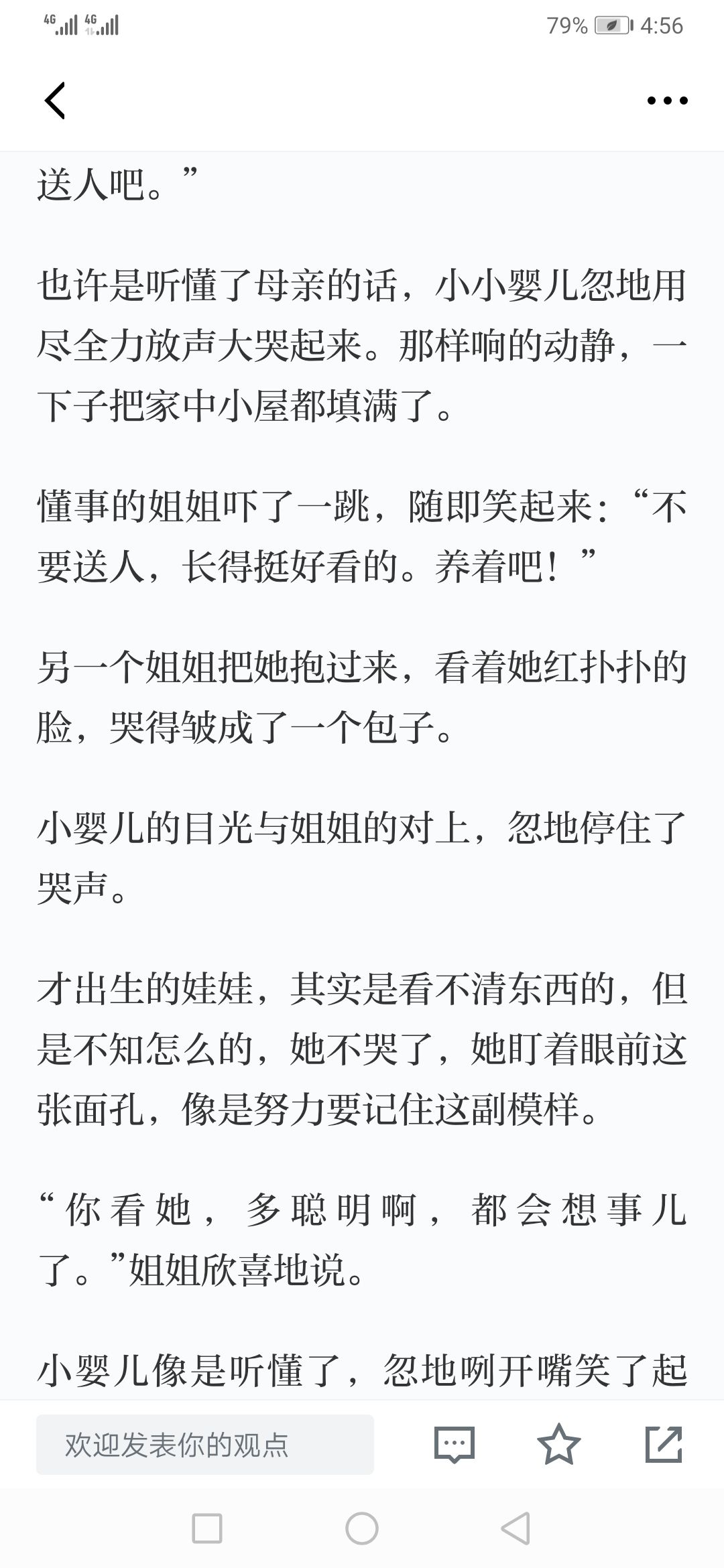
Task: Favorite this article with the star
Action: (x=558, y=1444)
